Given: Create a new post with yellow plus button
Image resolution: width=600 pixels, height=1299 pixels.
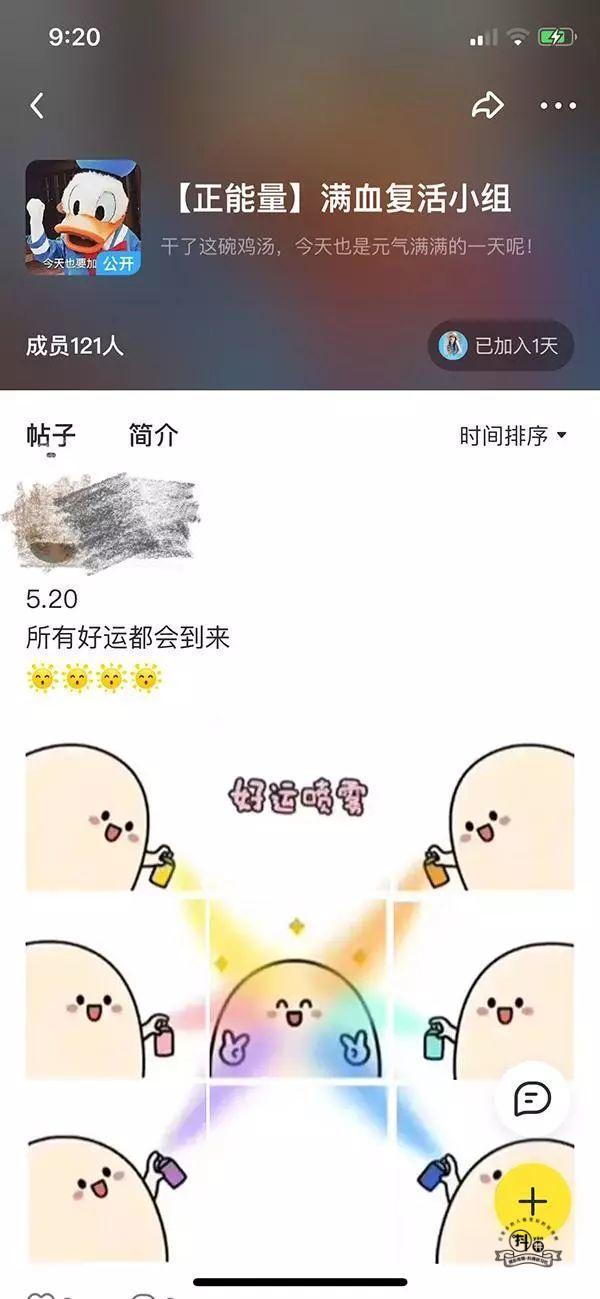Looking at the screenshot, I should pyautogui.click(x=532, y=1200).
